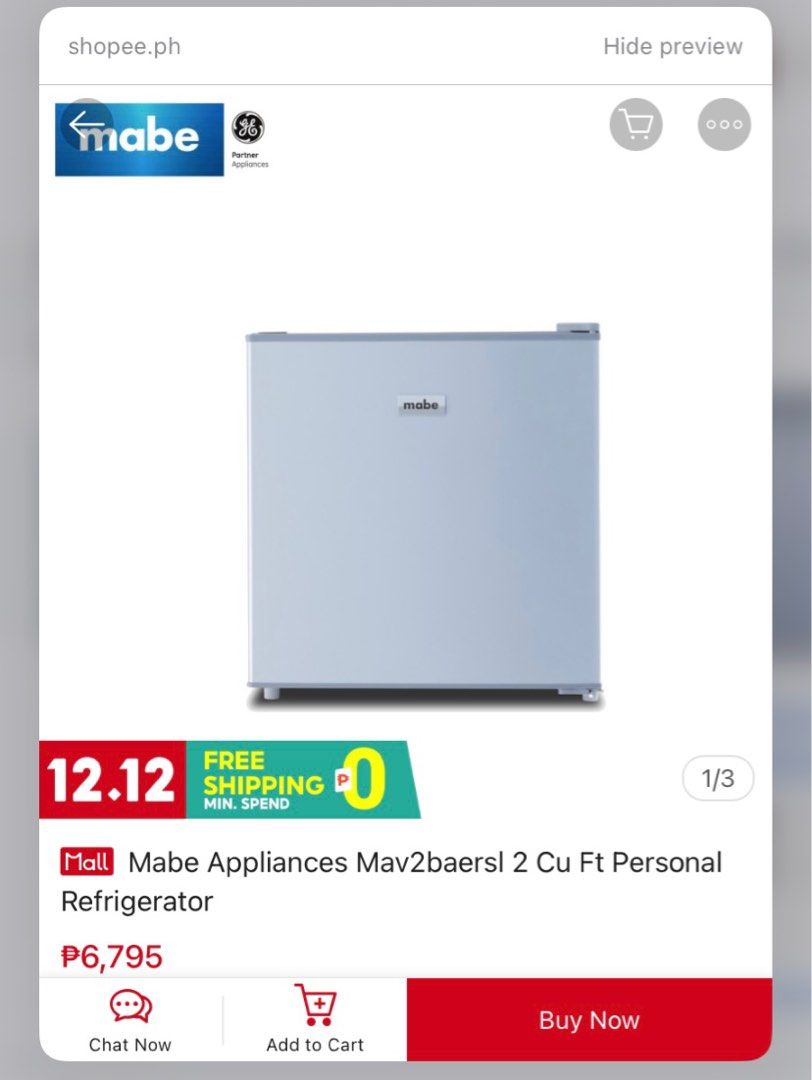Image resolution: width=812 pixels, height=1080 pixels.
Task: Tap the back arrow on the store banner
Action: tap(88, 123)
